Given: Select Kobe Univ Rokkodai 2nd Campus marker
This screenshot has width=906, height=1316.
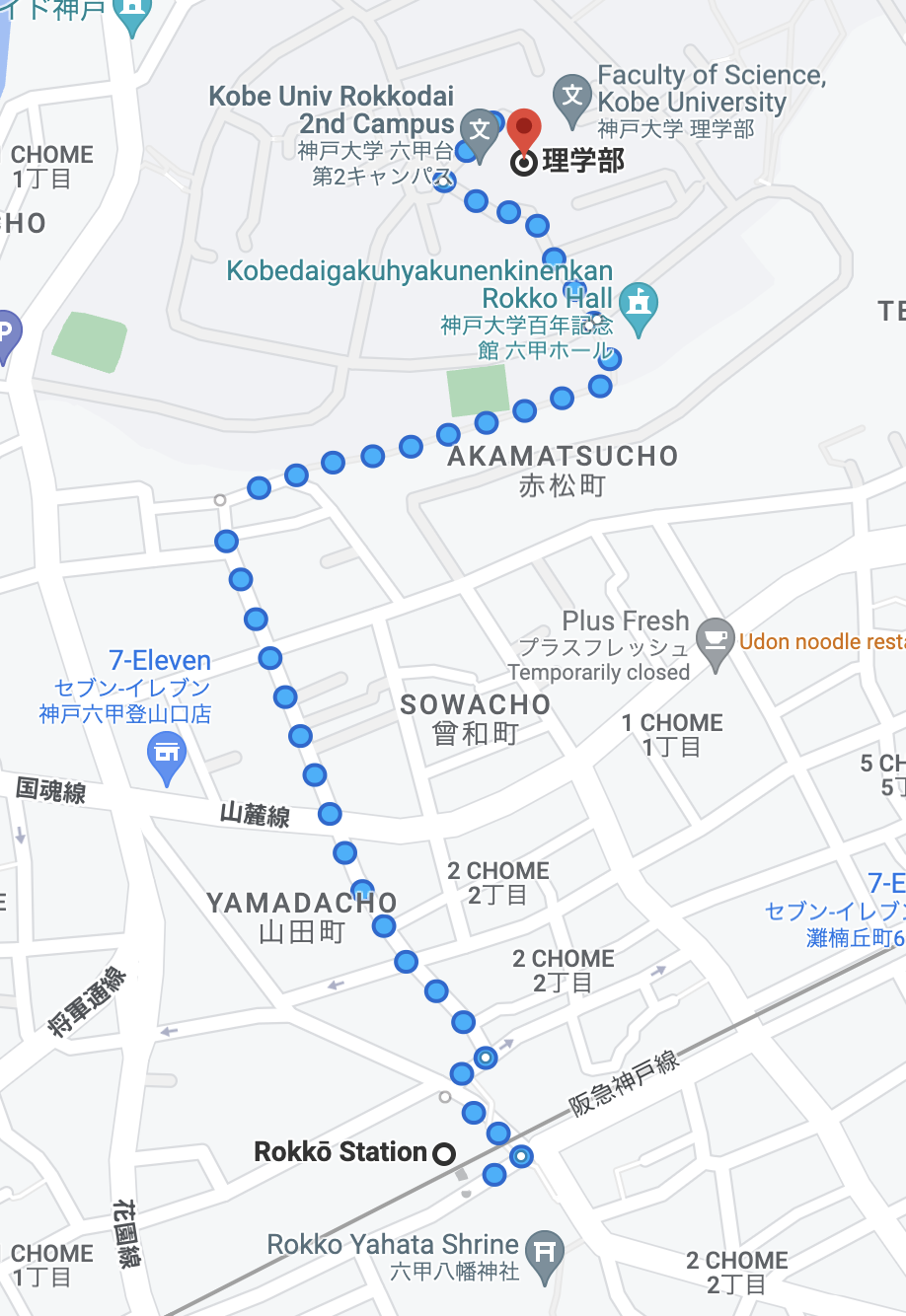Looking at the screenshot, I should click(x=480, y=130).
